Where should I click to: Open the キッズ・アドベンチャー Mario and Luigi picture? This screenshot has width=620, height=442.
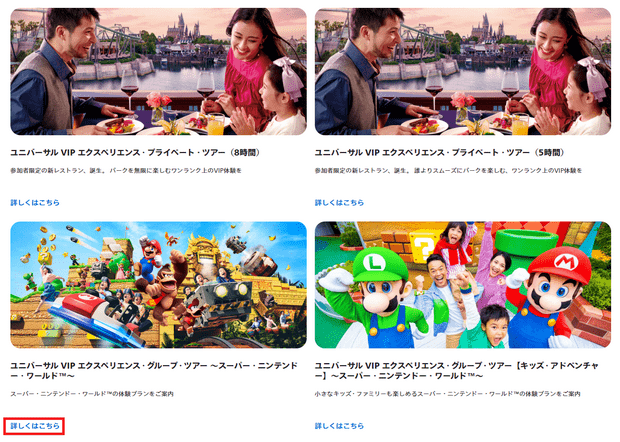point(462,285)
